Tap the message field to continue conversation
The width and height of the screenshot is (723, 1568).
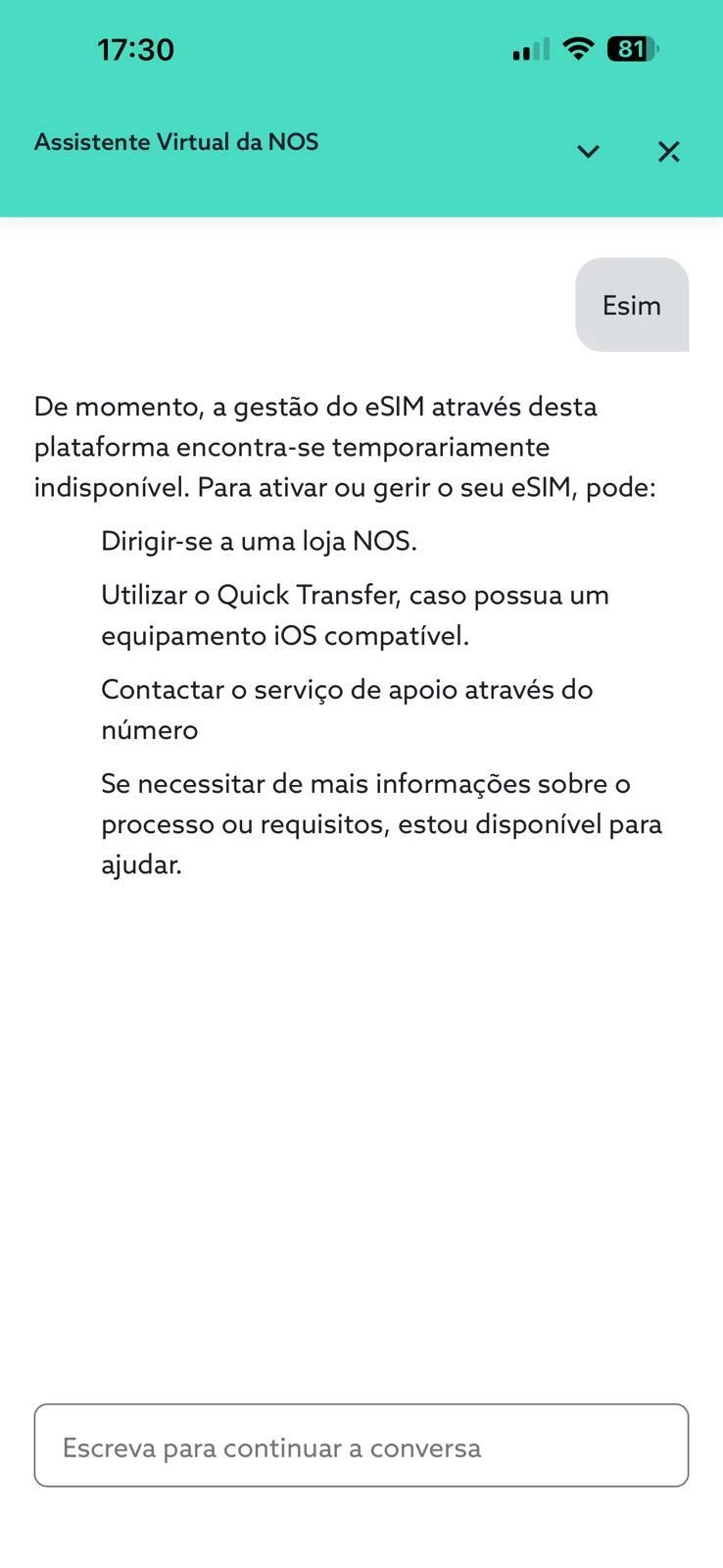(x=361, y=1445)
